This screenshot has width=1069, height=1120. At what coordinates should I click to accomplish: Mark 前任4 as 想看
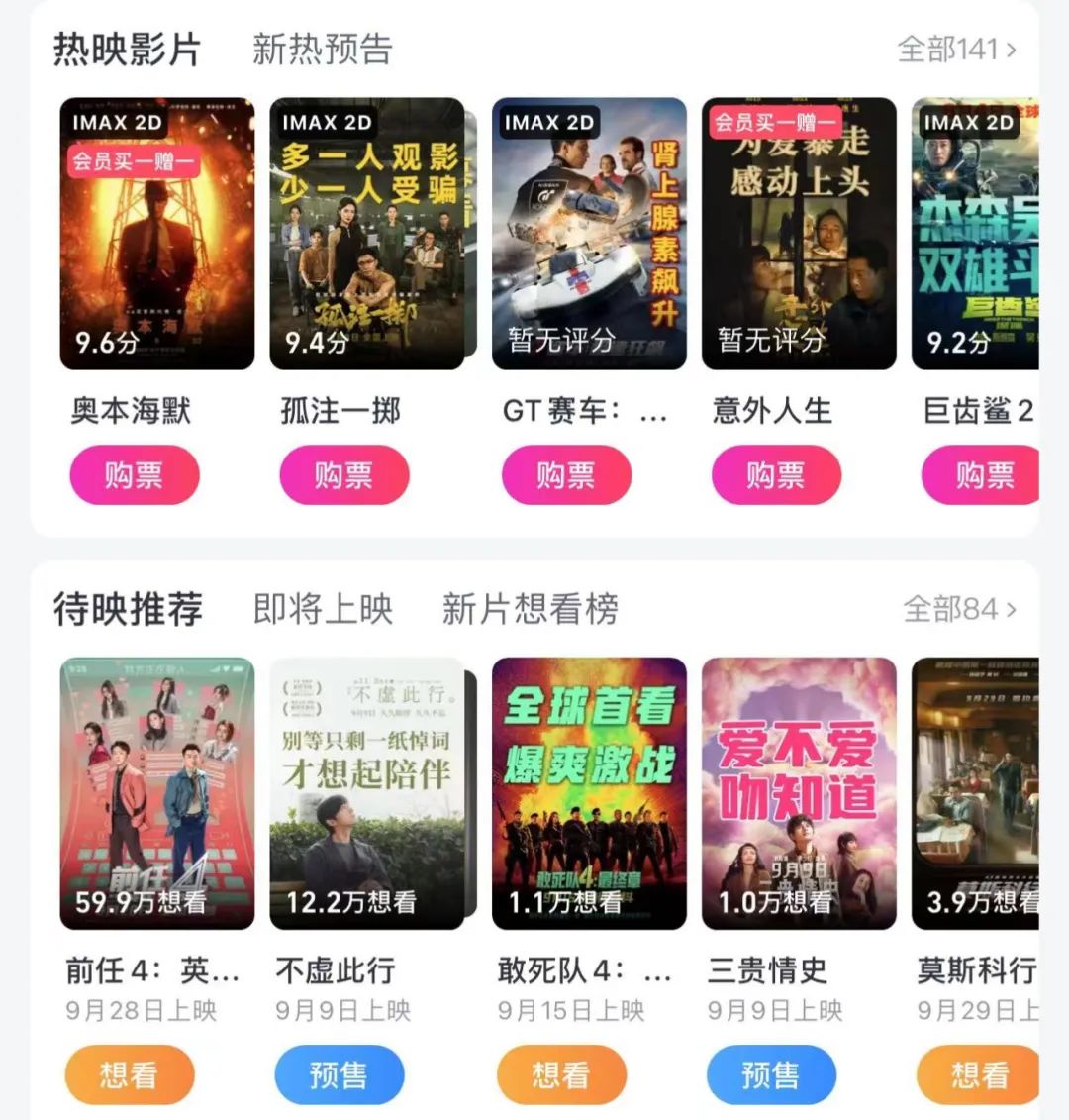(130, 1074)
